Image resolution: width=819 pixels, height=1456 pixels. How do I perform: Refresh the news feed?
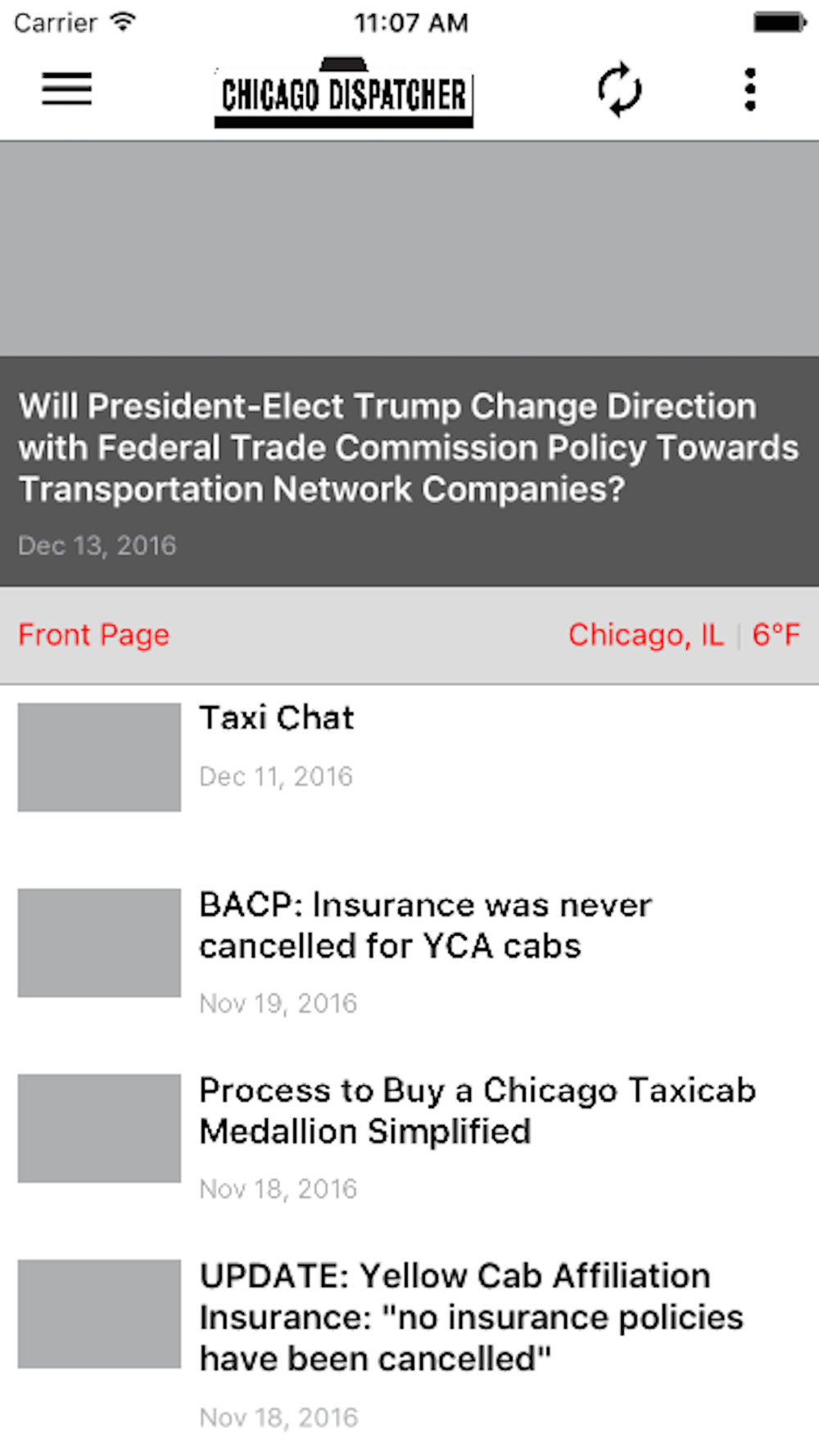(619, 89)
